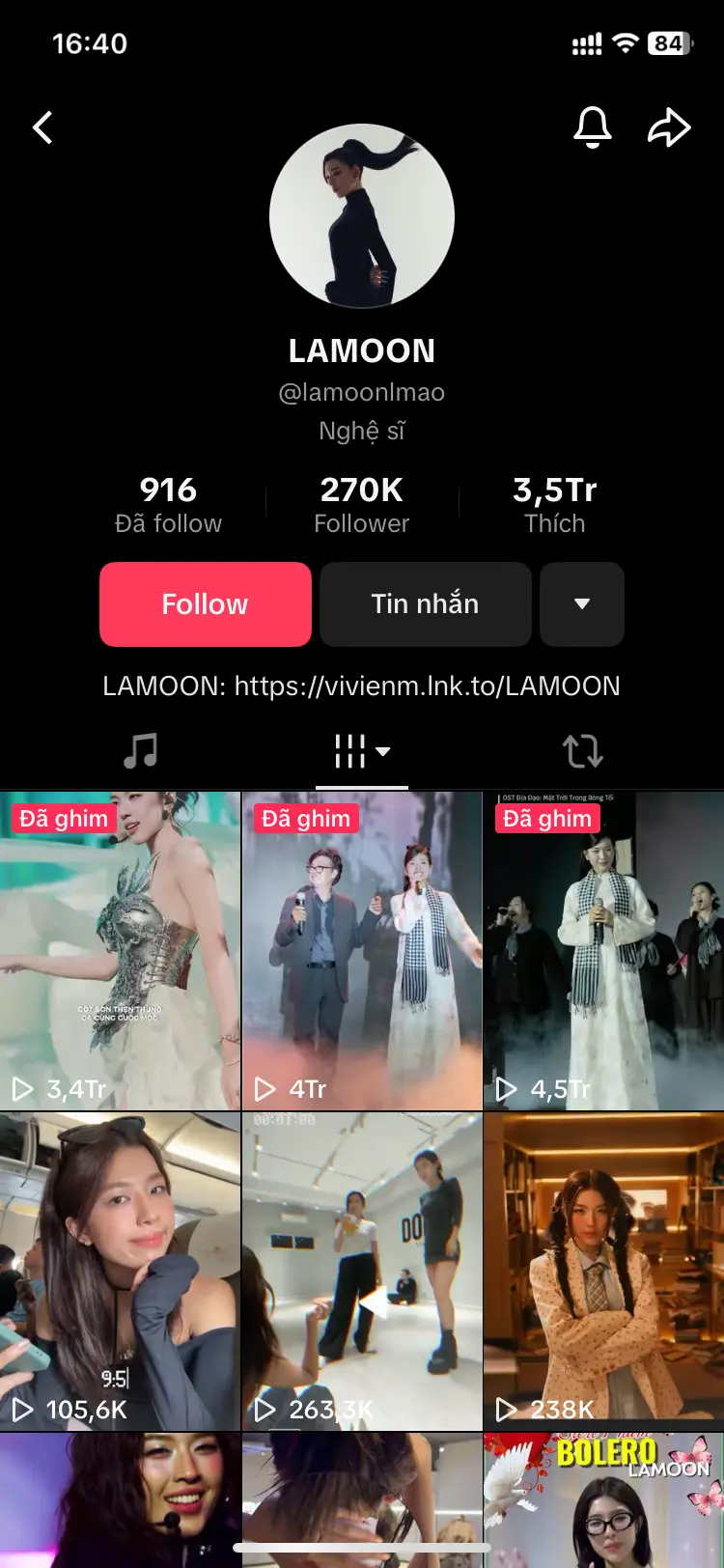Switch to the reposts tab
The height and width of the screenshot is (1568, 724).
click(583, 750)
